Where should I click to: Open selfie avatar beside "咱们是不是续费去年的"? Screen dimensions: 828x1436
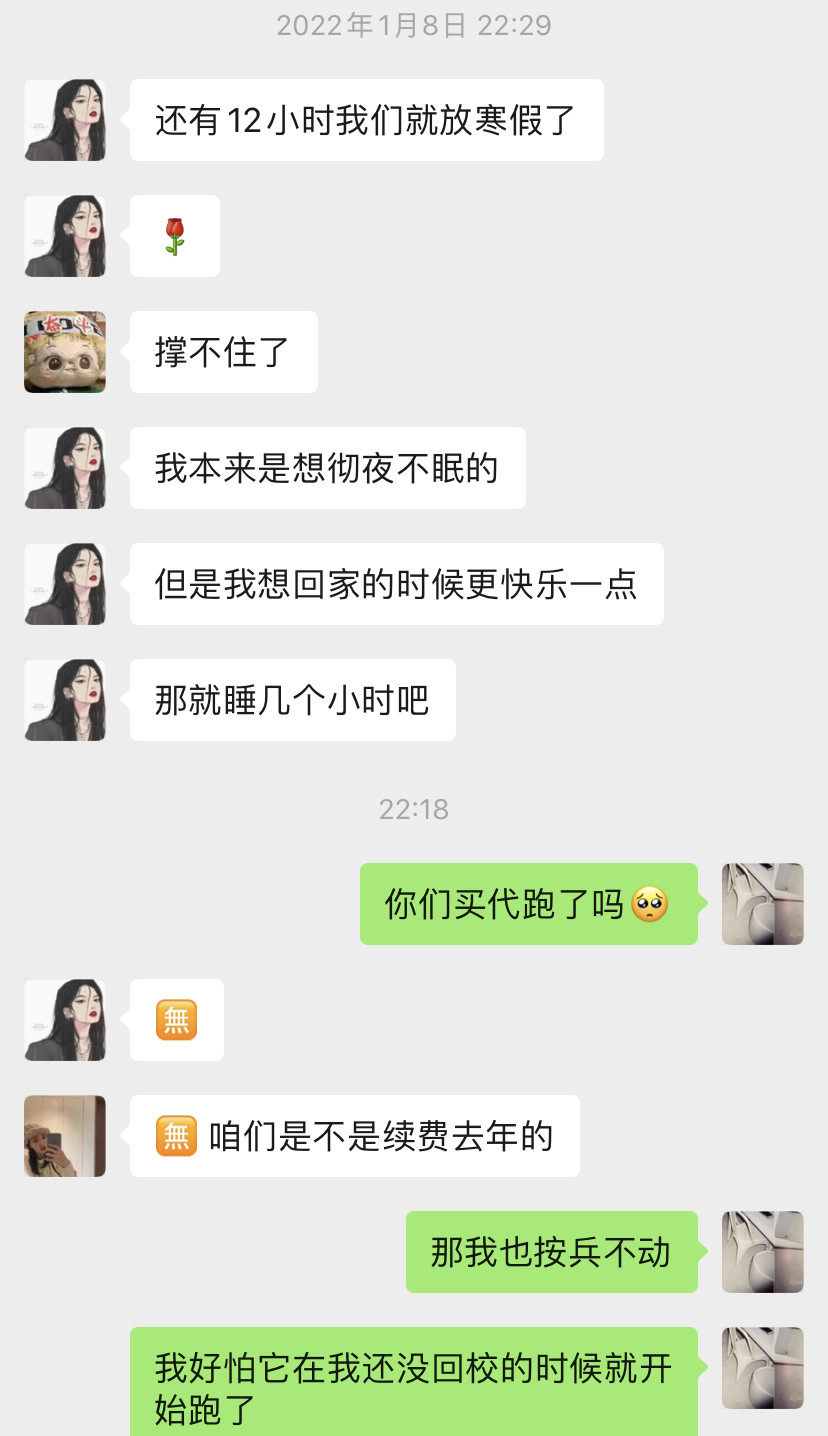(65, 1136)
